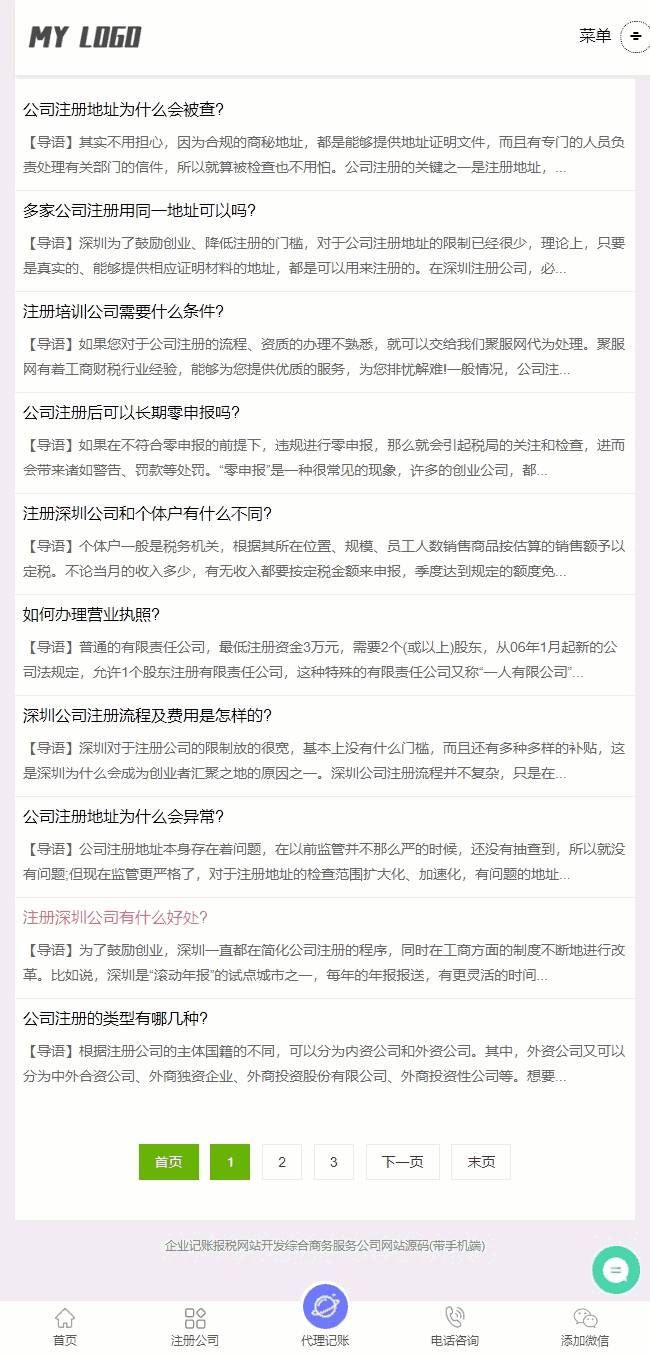This screenshot has height=1356, width=650.
Task: Open article 公司注册后可以长期零申报吗?
Action: pos(131,412)
